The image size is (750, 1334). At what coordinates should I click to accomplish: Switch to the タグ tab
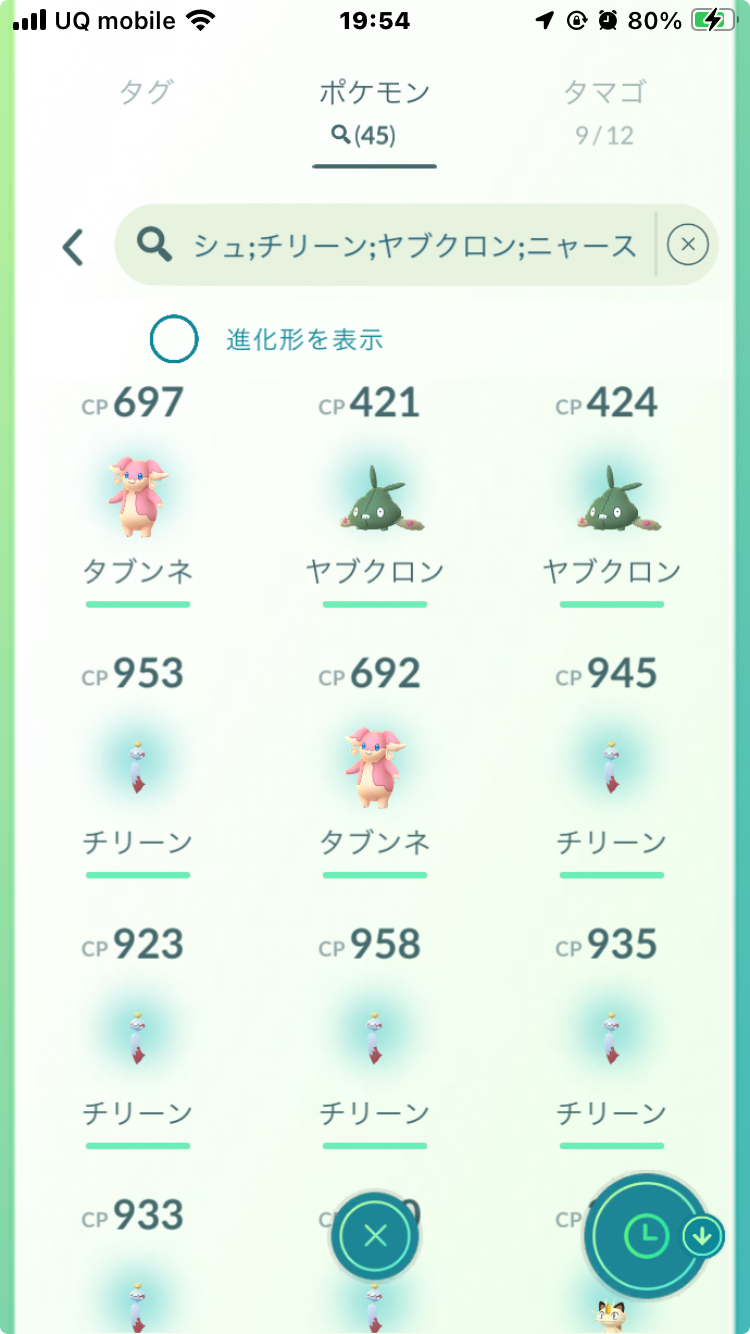[146, 93]
